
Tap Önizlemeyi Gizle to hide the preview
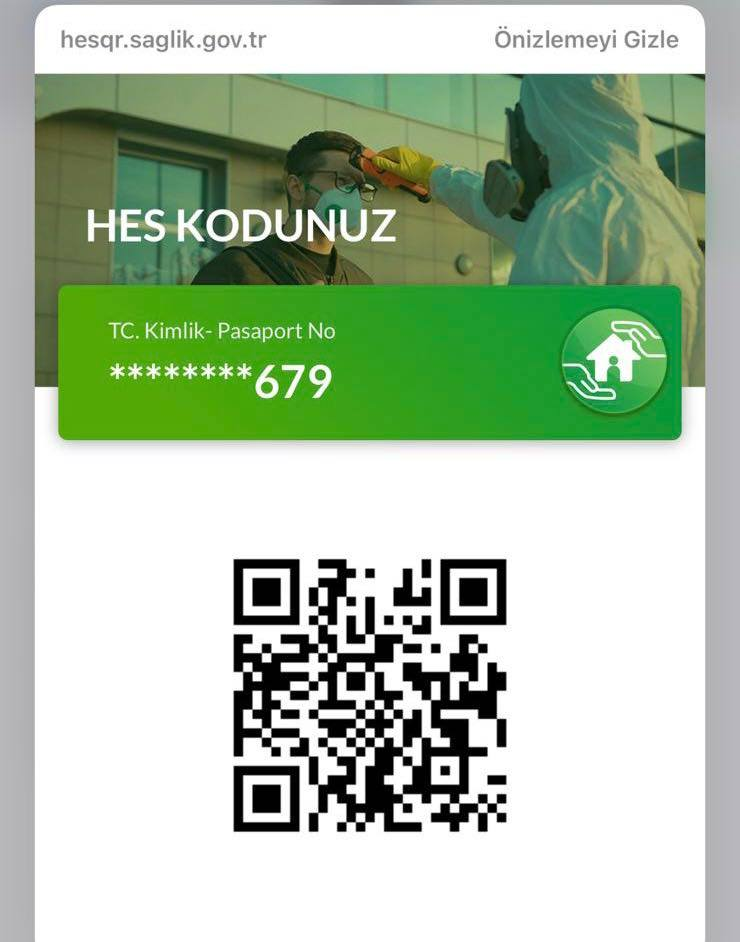[586, 40]
